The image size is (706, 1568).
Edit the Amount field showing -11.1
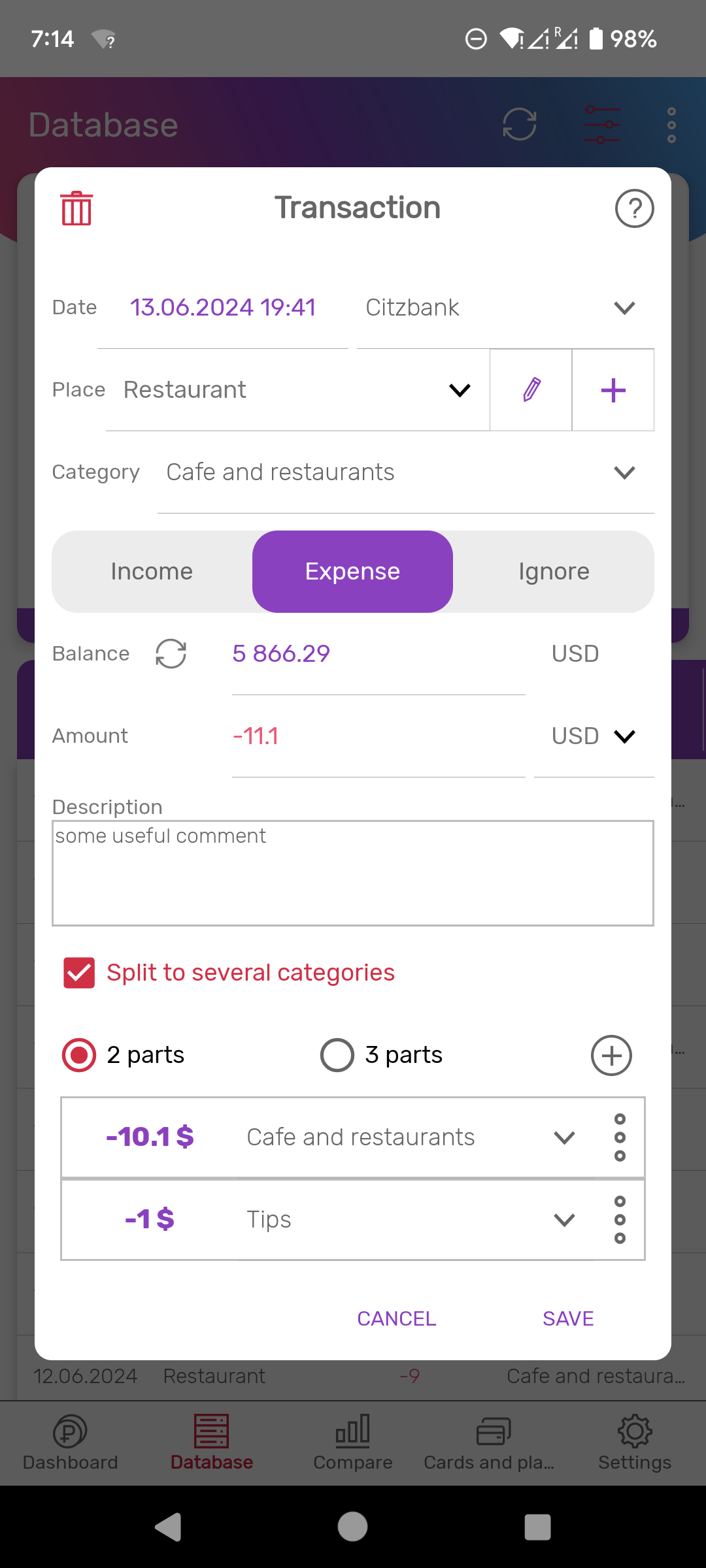378,736
